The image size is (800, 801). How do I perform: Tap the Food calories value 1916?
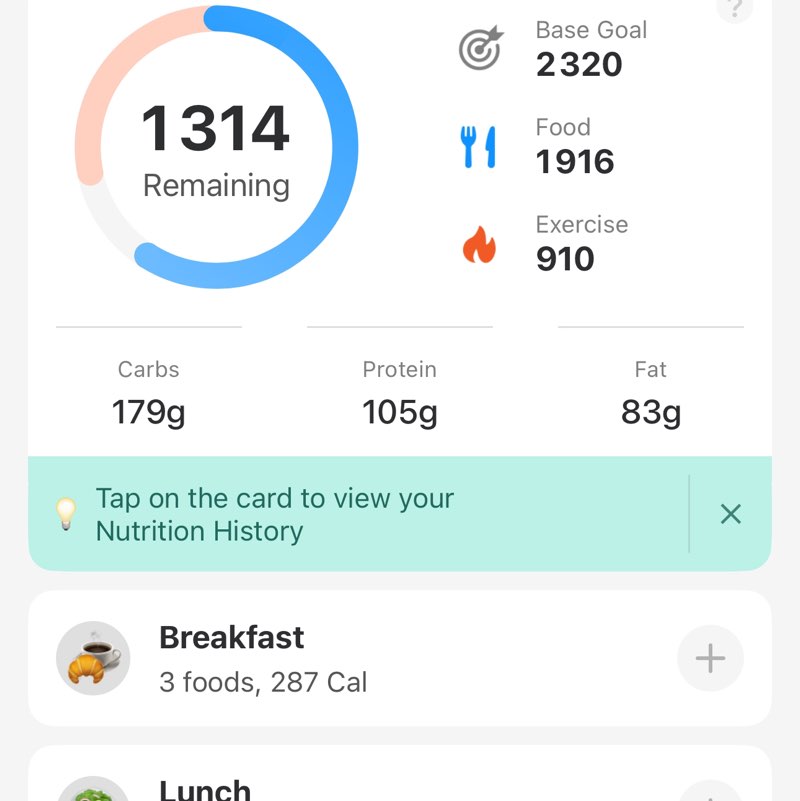point(574,161)
